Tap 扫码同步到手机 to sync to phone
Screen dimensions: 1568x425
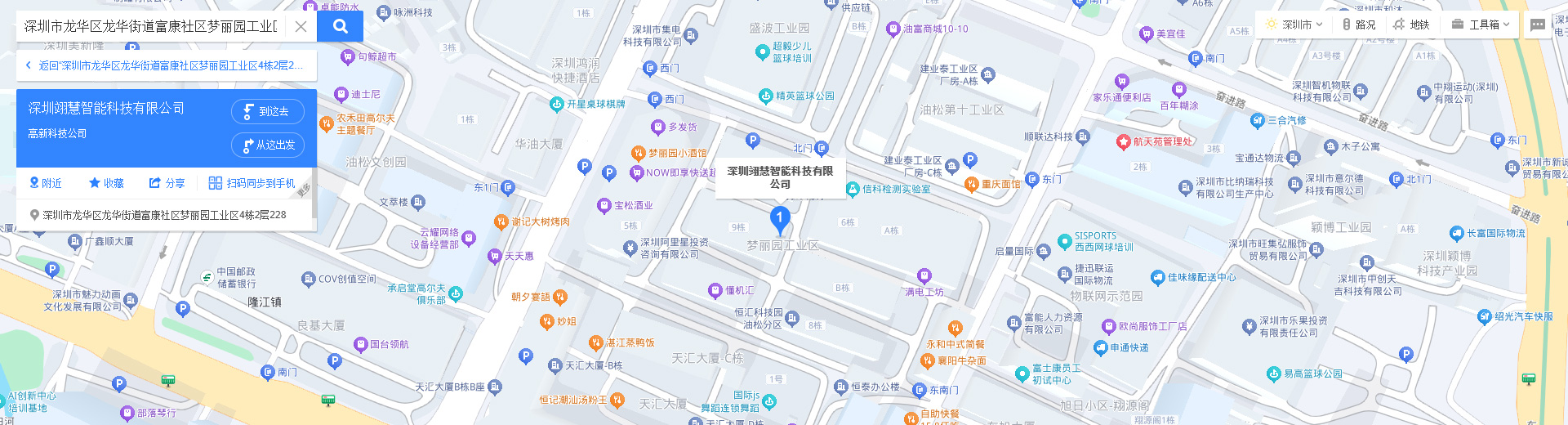(252, 183)
